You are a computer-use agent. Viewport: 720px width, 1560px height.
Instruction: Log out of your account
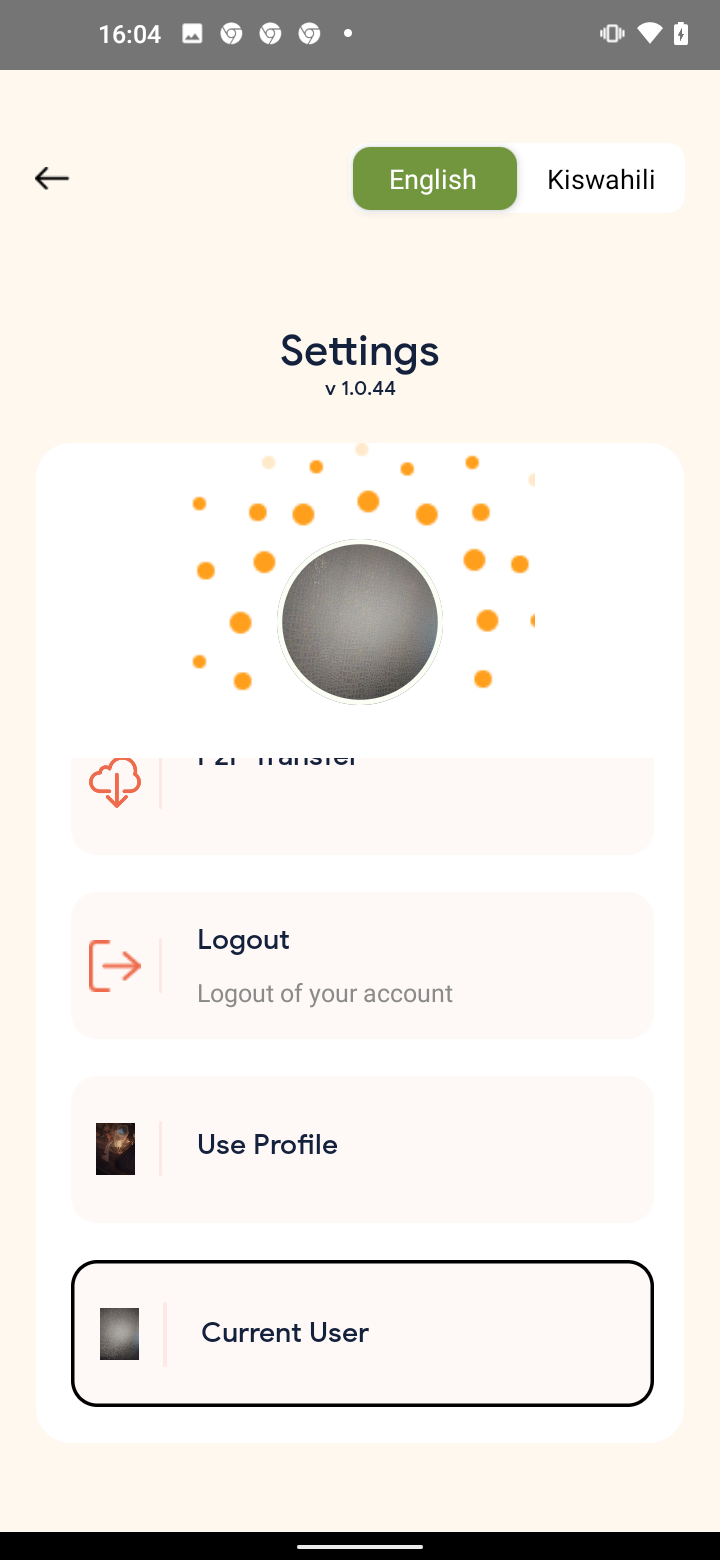pyautogui.click(x=362, y=965)
